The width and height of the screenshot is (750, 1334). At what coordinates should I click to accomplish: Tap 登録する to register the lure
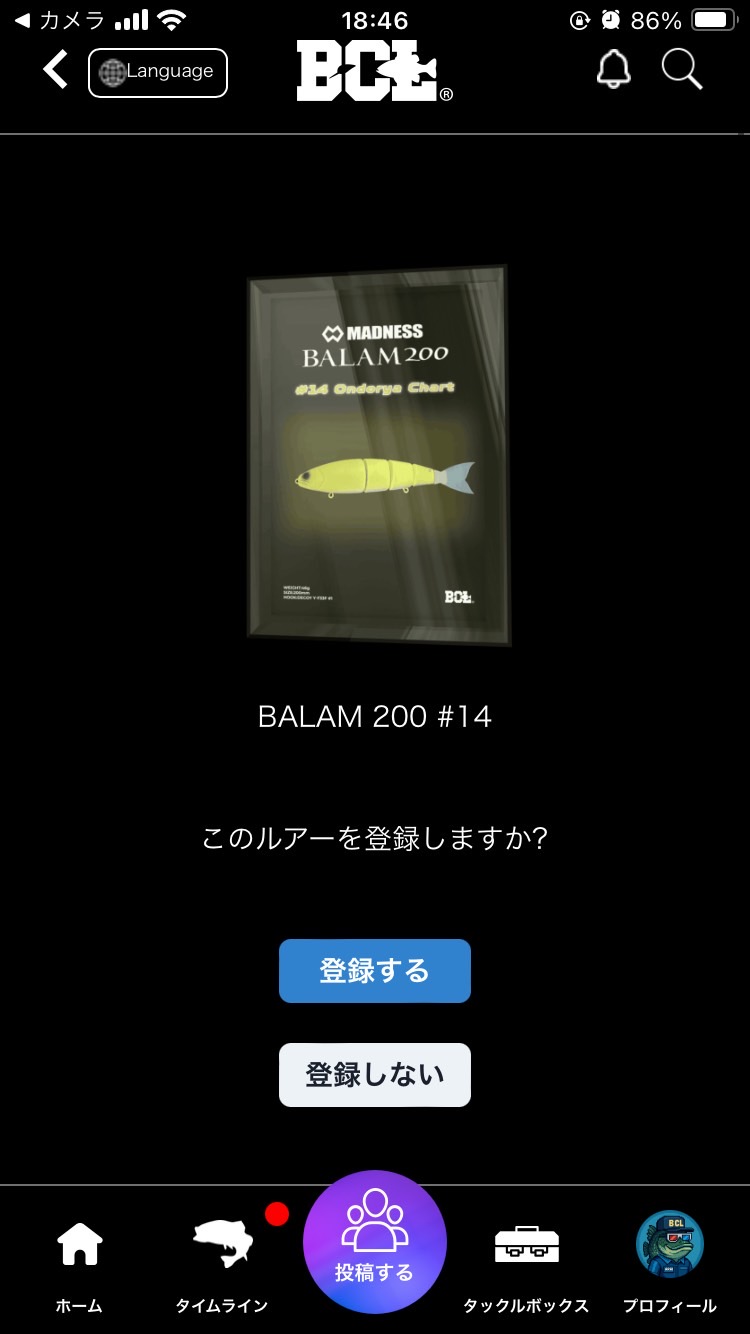(375, 971)
